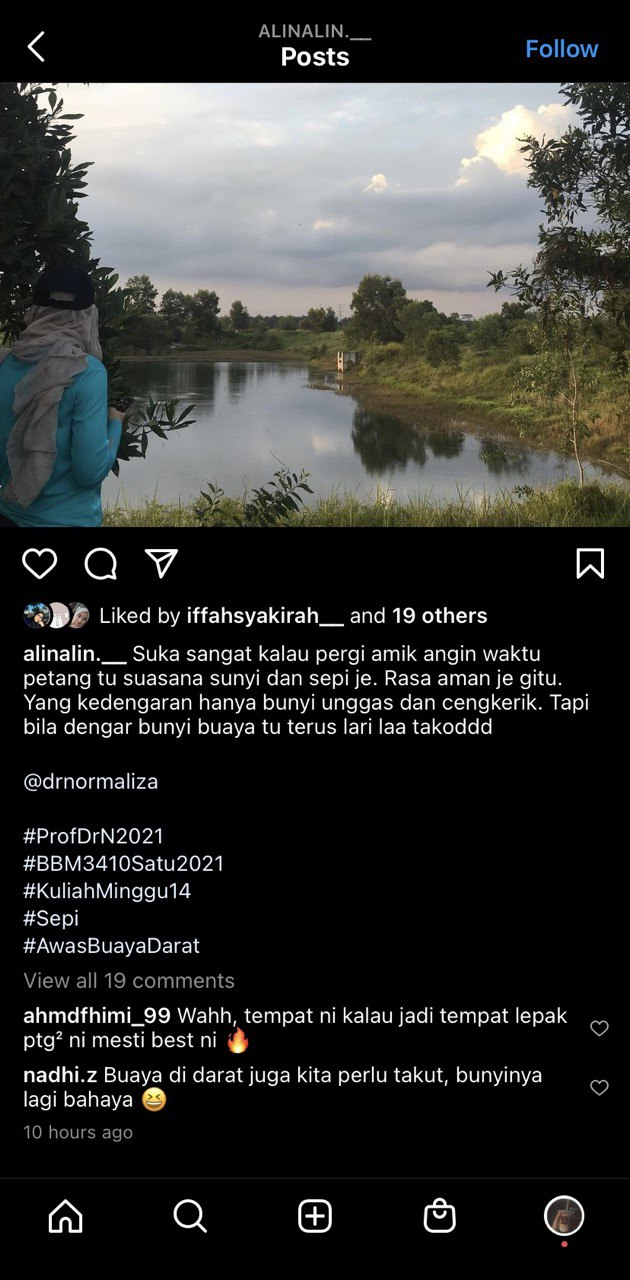Open the @drnormaliza mention
This screenshot has width=630, height=1280.
pos(91,782)
